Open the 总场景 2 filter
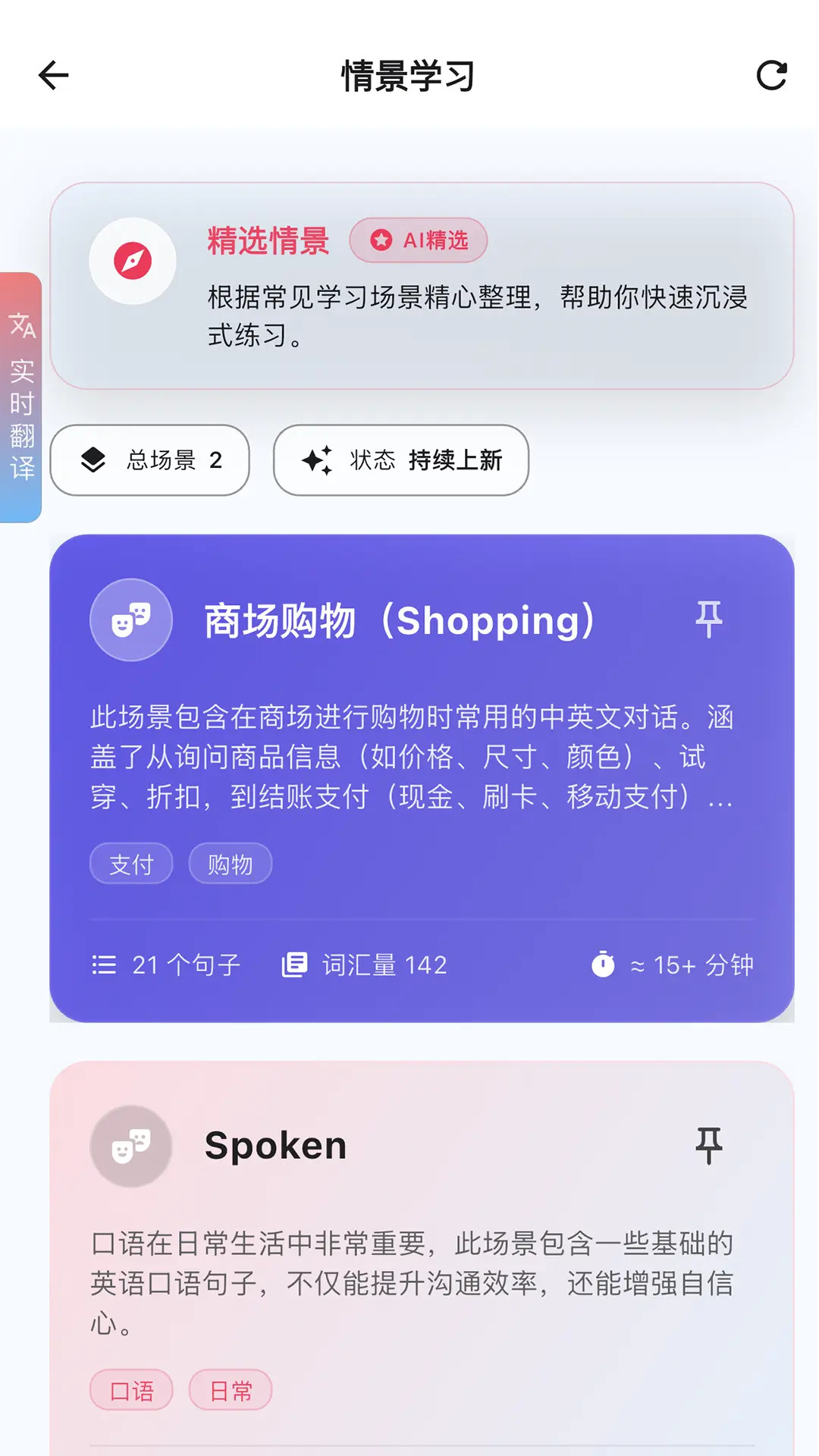Screen dimensions: 819x1456 pyautogui.click(x=149, y=460)
